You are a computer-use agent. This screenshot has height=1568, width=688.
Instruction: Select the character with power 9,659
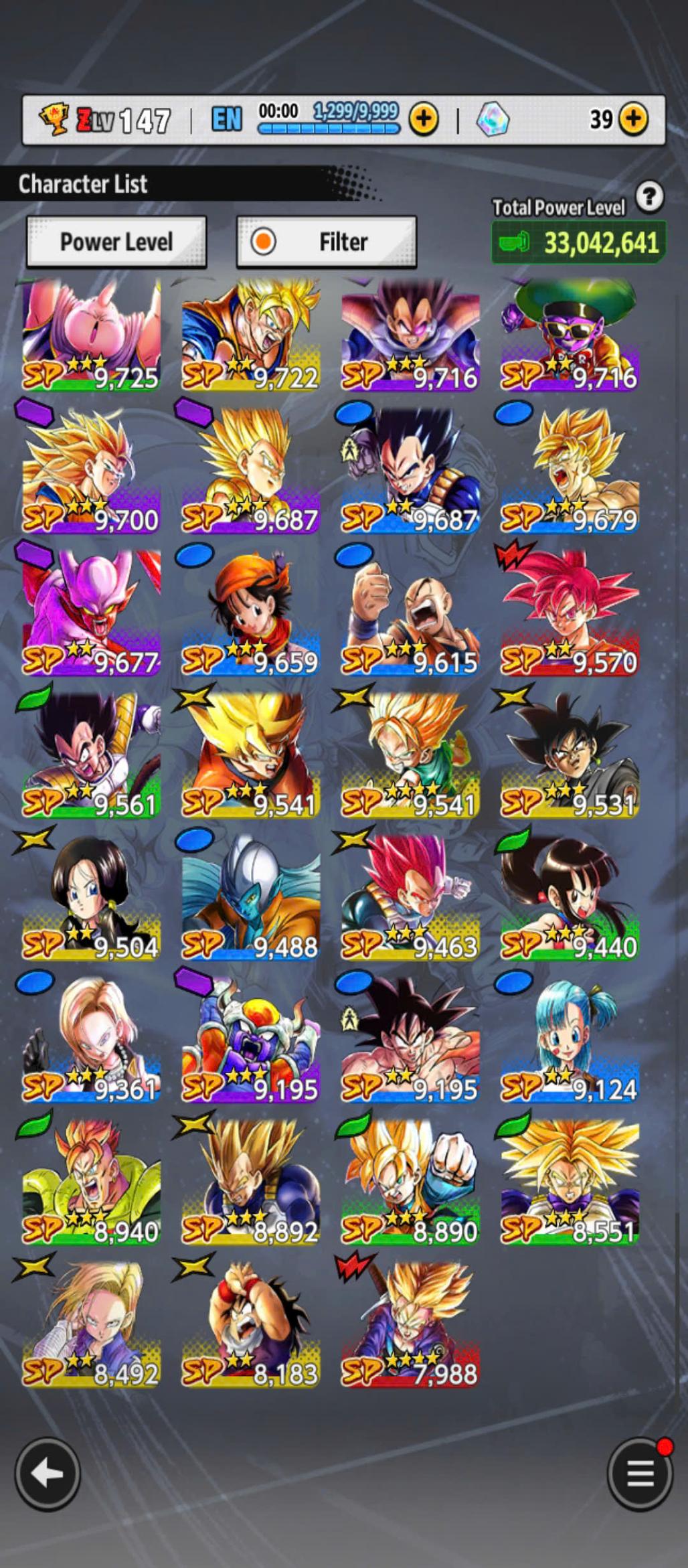point(250,613)
